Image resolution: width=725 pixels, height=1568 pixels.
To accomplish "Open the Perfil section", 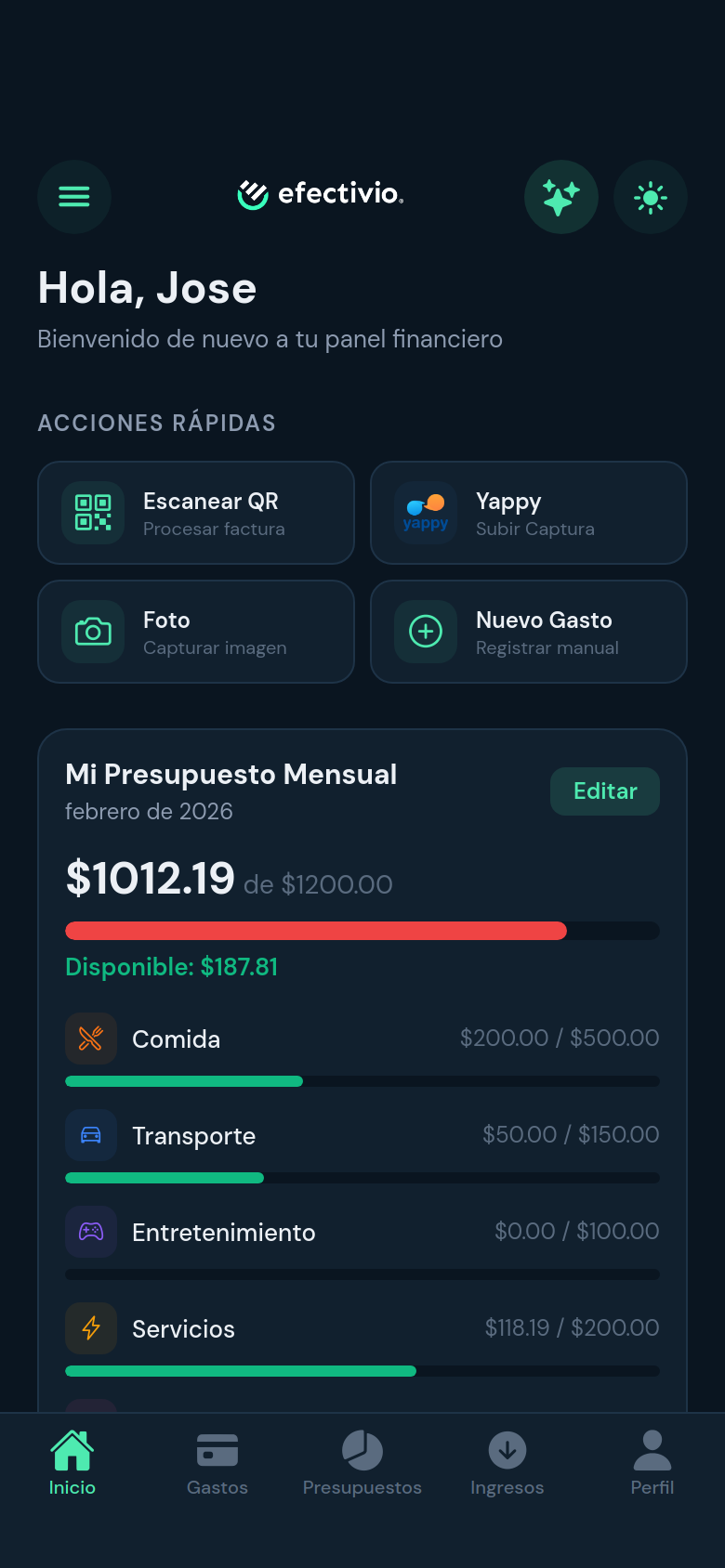I will [x=652, y=1463].
